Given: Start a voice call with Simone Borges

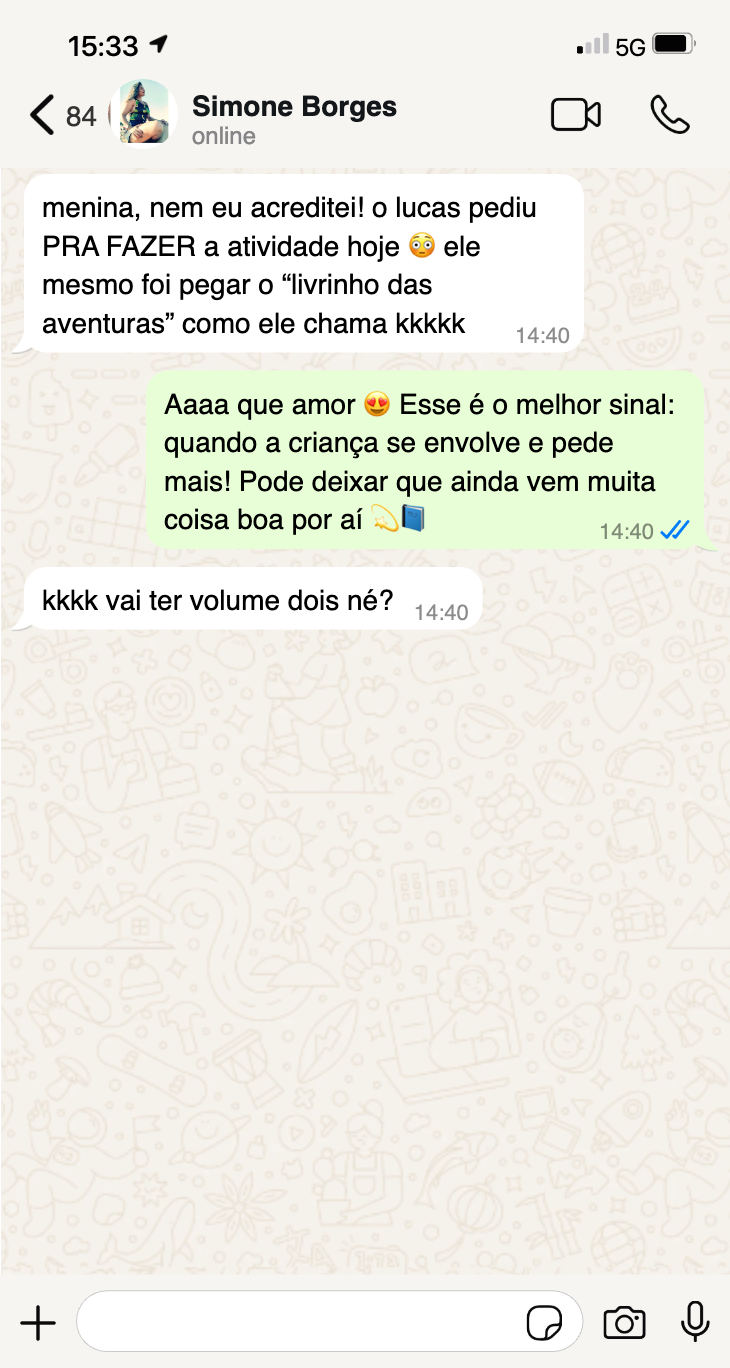Looking at the screenshot, I should (x=670, y=115).
